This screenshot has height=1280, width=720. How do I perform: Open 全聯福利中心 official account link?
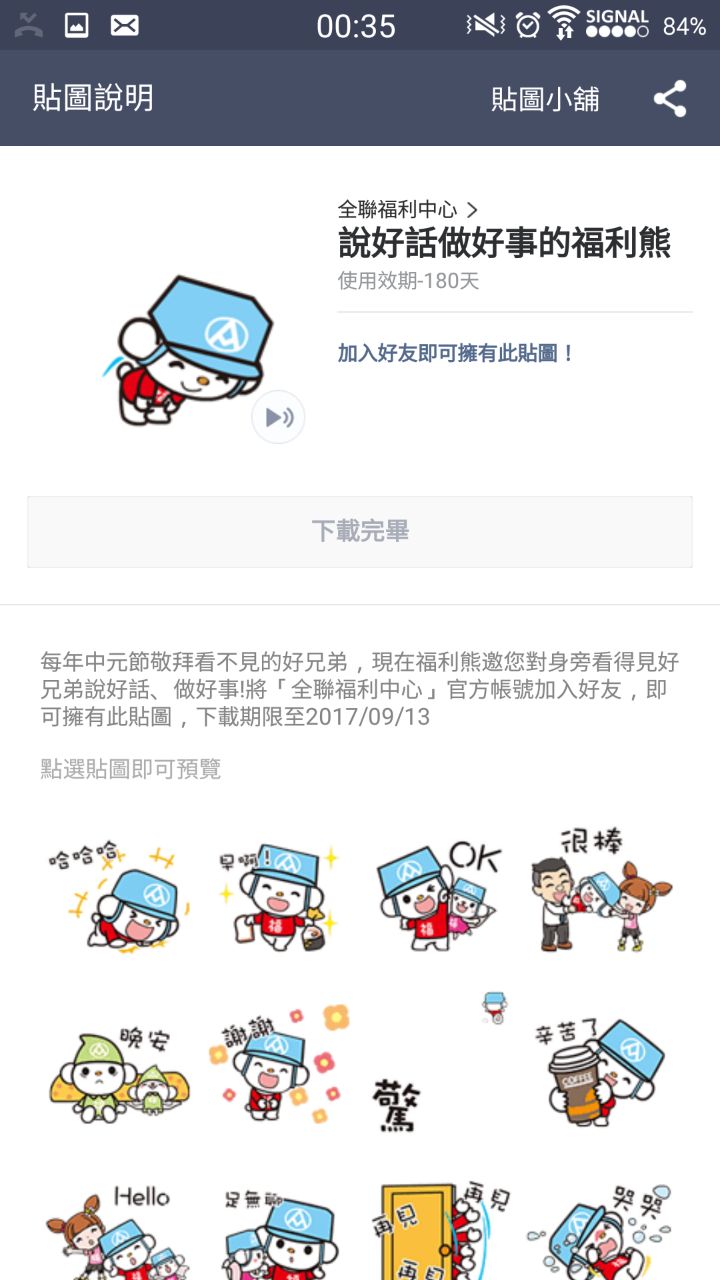coord(408,209)
